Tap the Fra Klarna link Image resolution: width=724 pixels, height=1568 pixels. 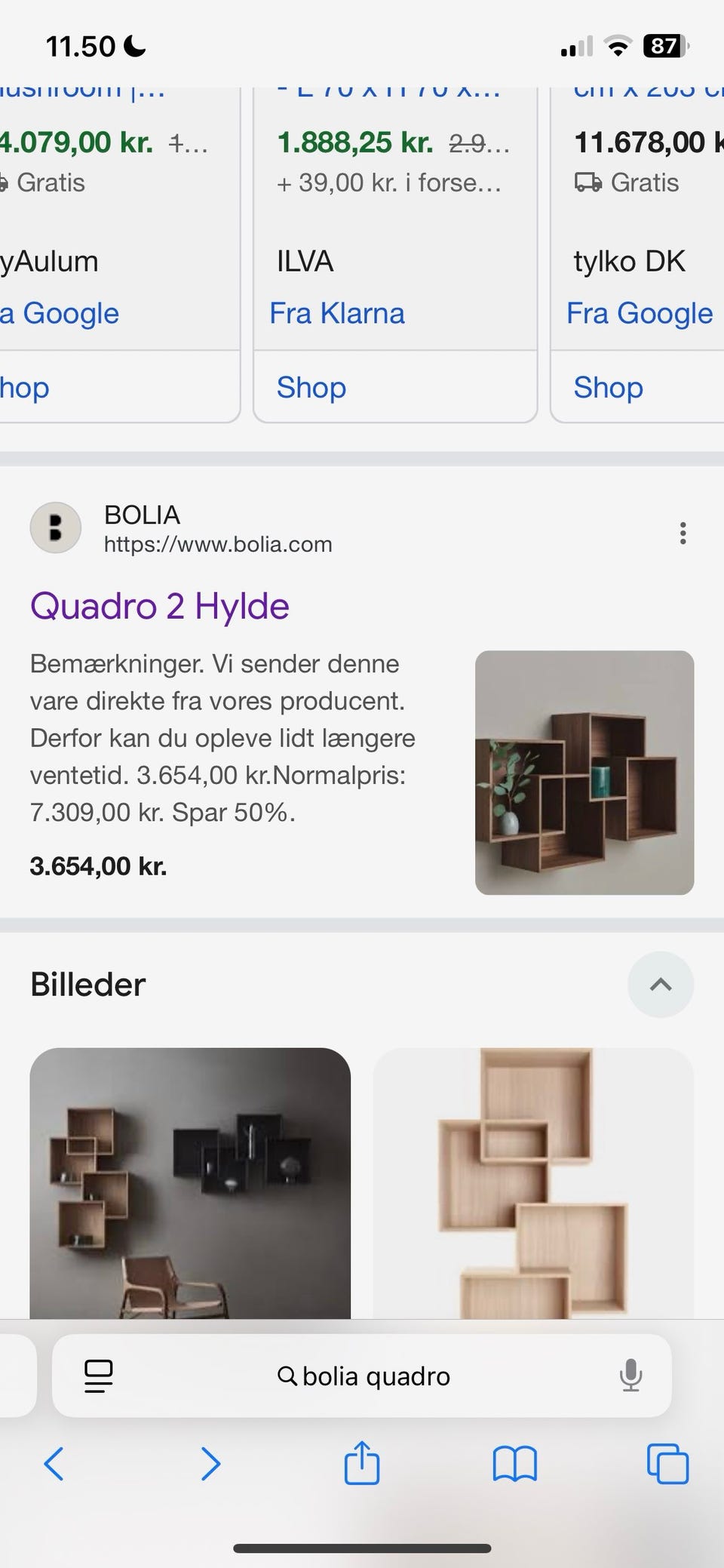(337, 312)
